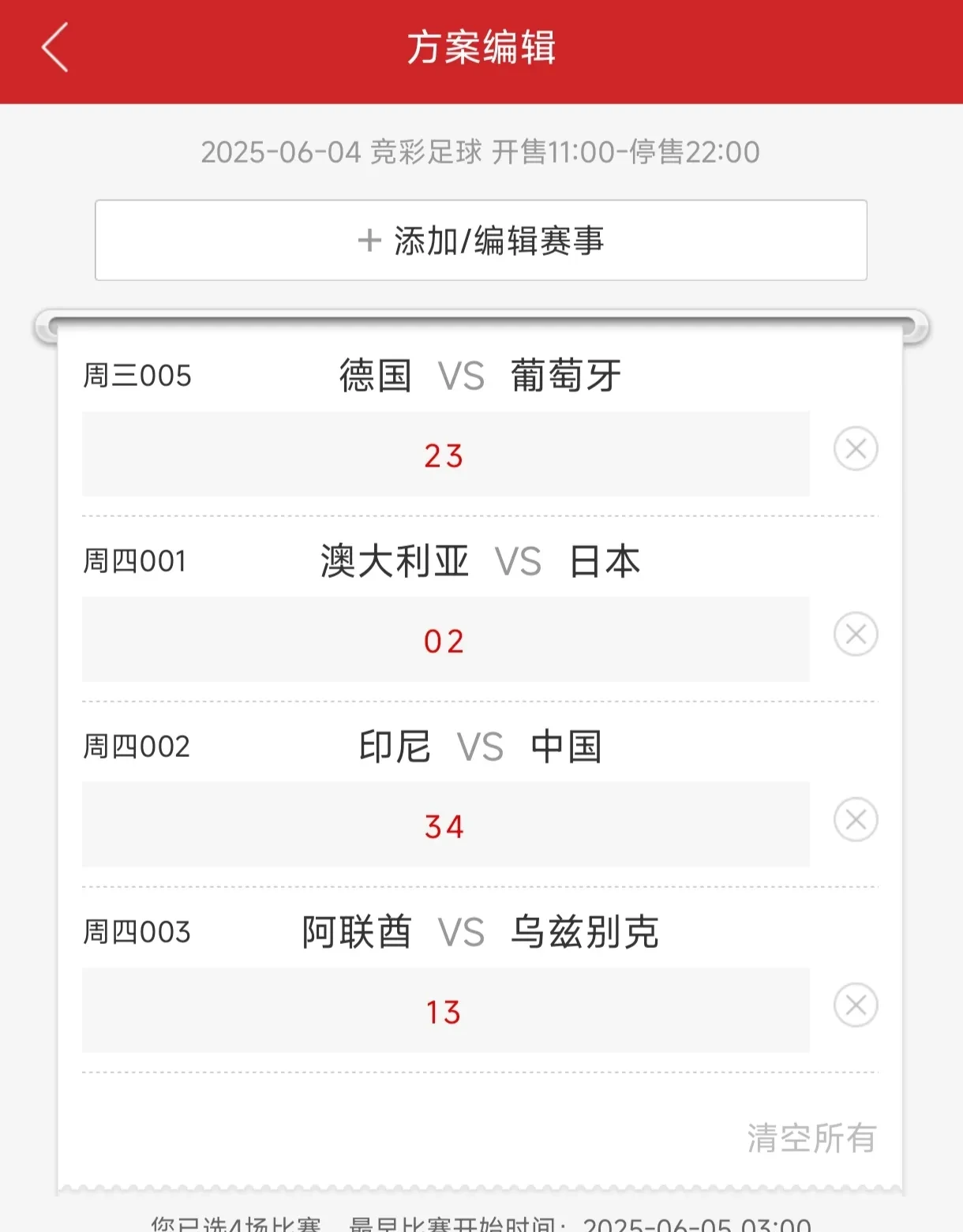The image size is (963, 1232).
Task: Tap the team name 日本
Action: click(605, 561)
